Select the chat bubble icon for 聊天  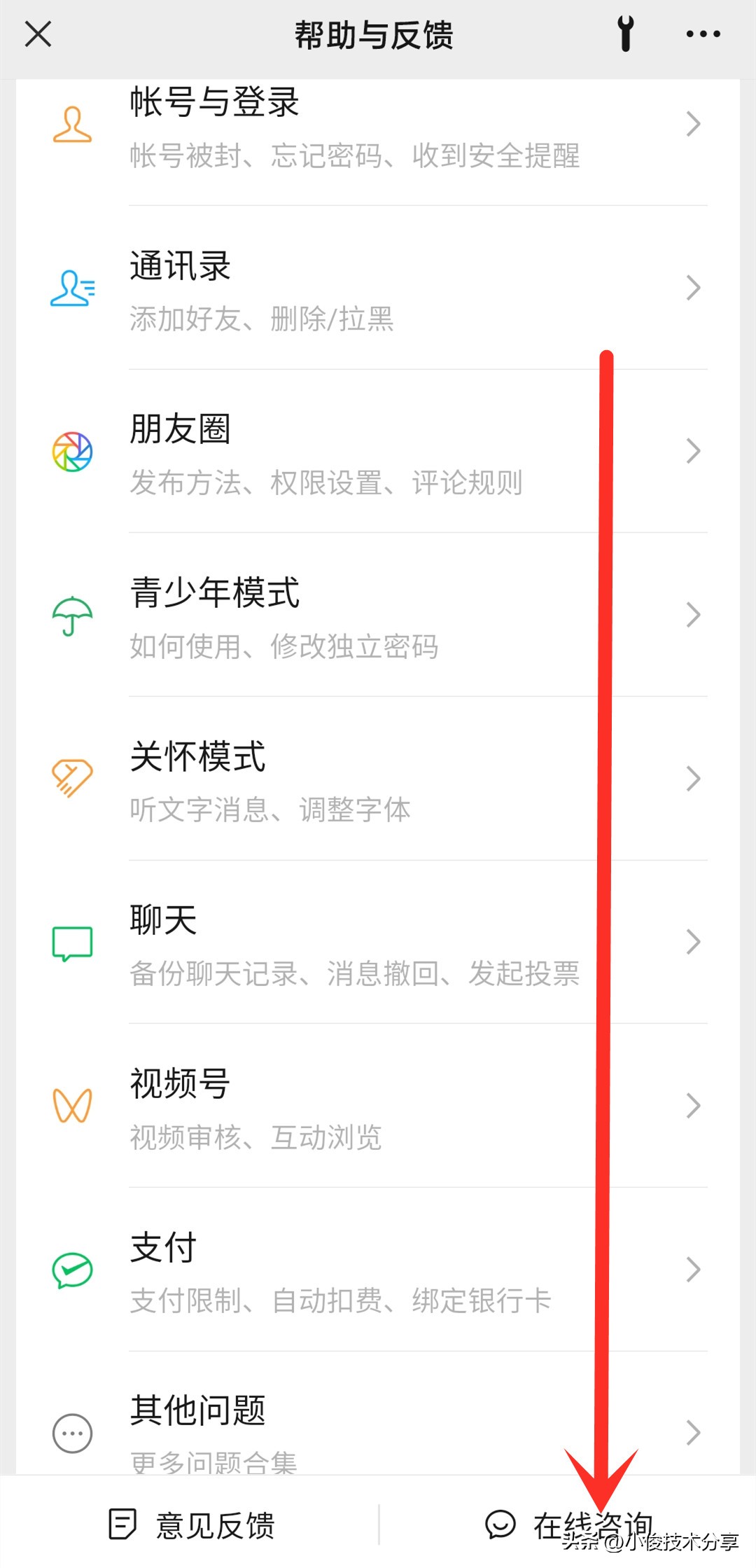pyautogui.click(x=71, y=941)
